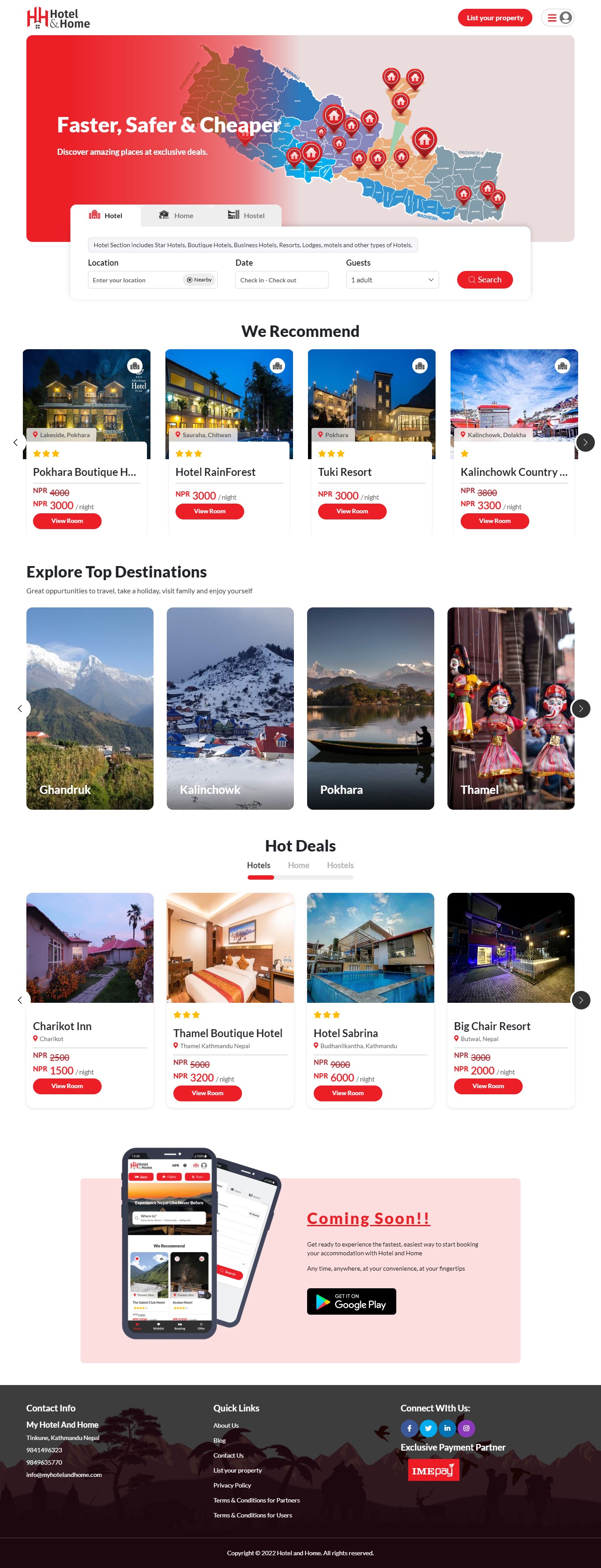Expand the Guests dropdown

(x=392, y=280)
